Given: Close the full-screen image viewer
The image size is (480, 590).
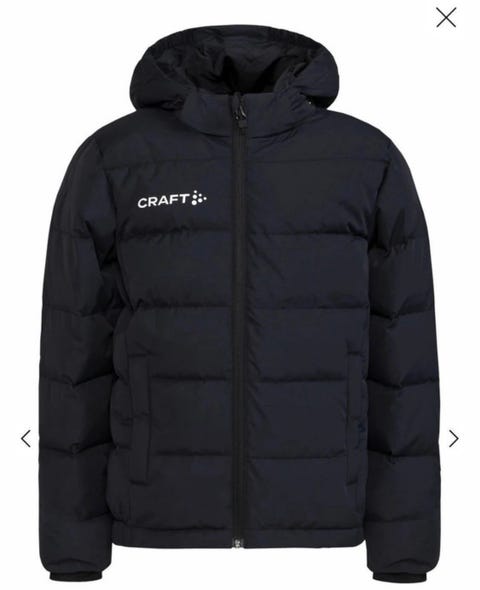Looking at the screenshot, I should tap(446, 18).
